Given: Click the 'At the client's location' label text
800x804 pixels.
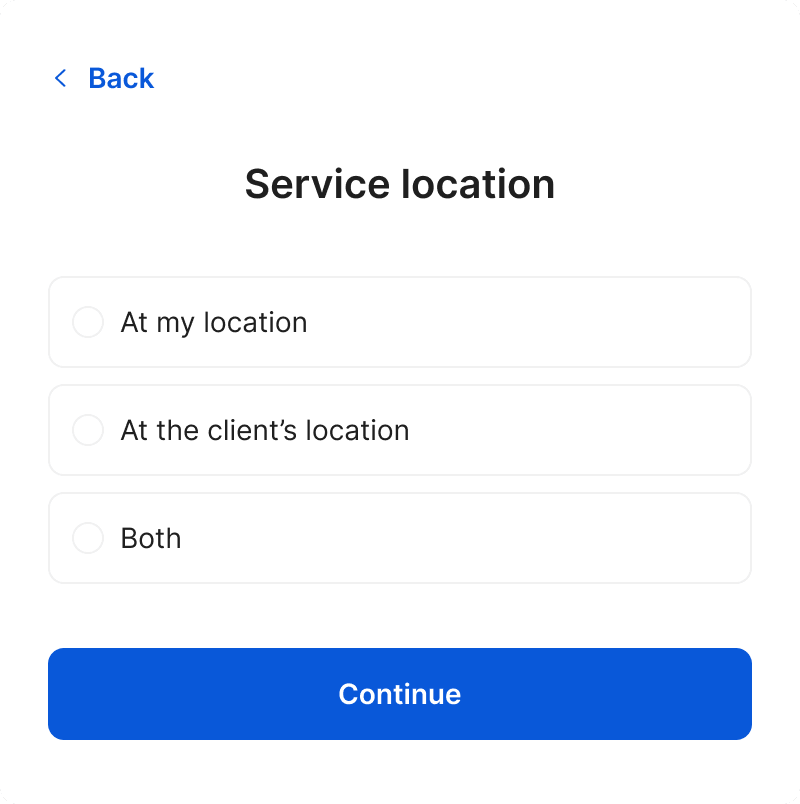Looking at the screenshot, I should tap(265, 430).
